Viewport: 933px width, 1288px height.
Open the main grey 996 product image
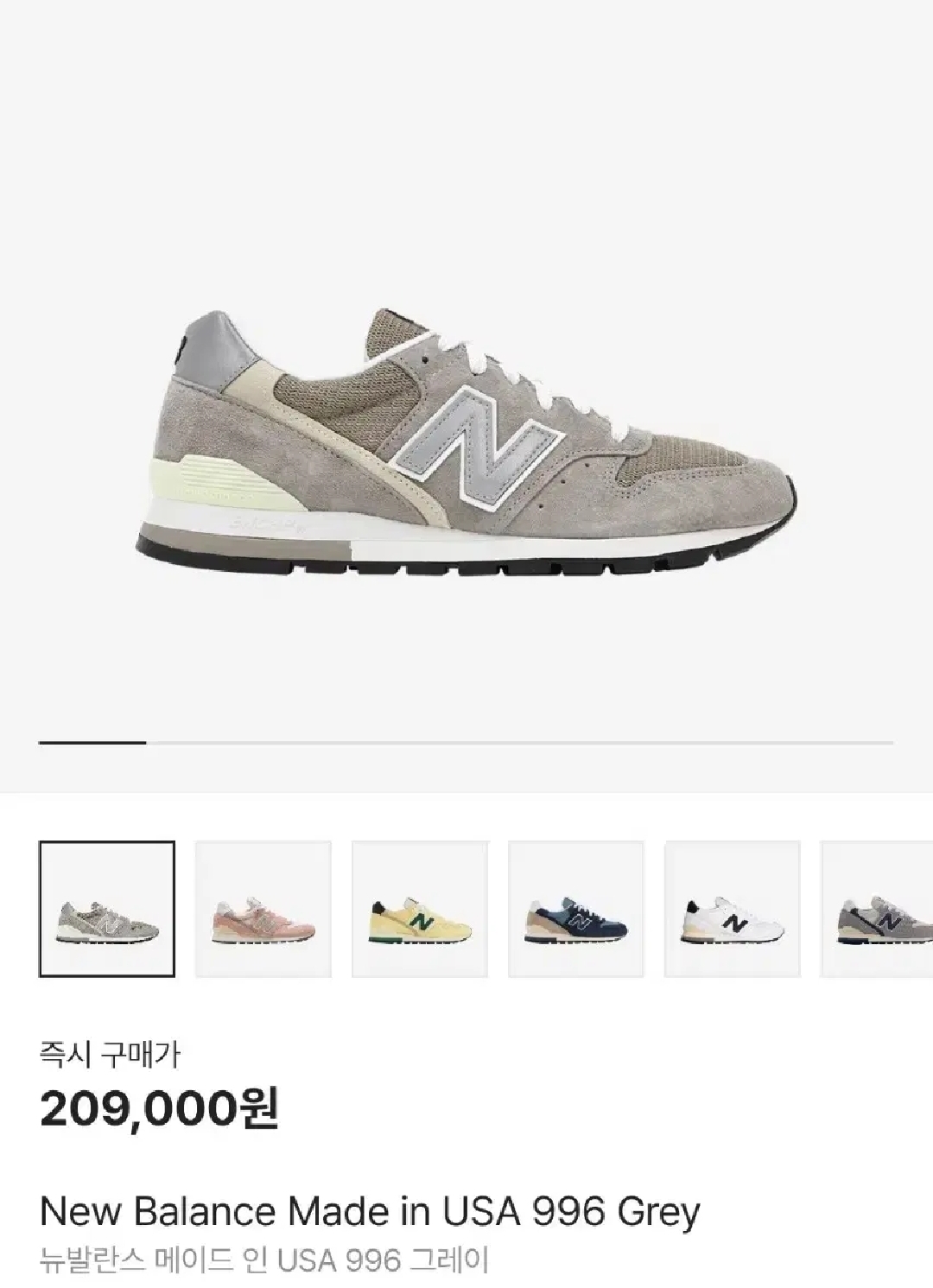coord(466,441)
